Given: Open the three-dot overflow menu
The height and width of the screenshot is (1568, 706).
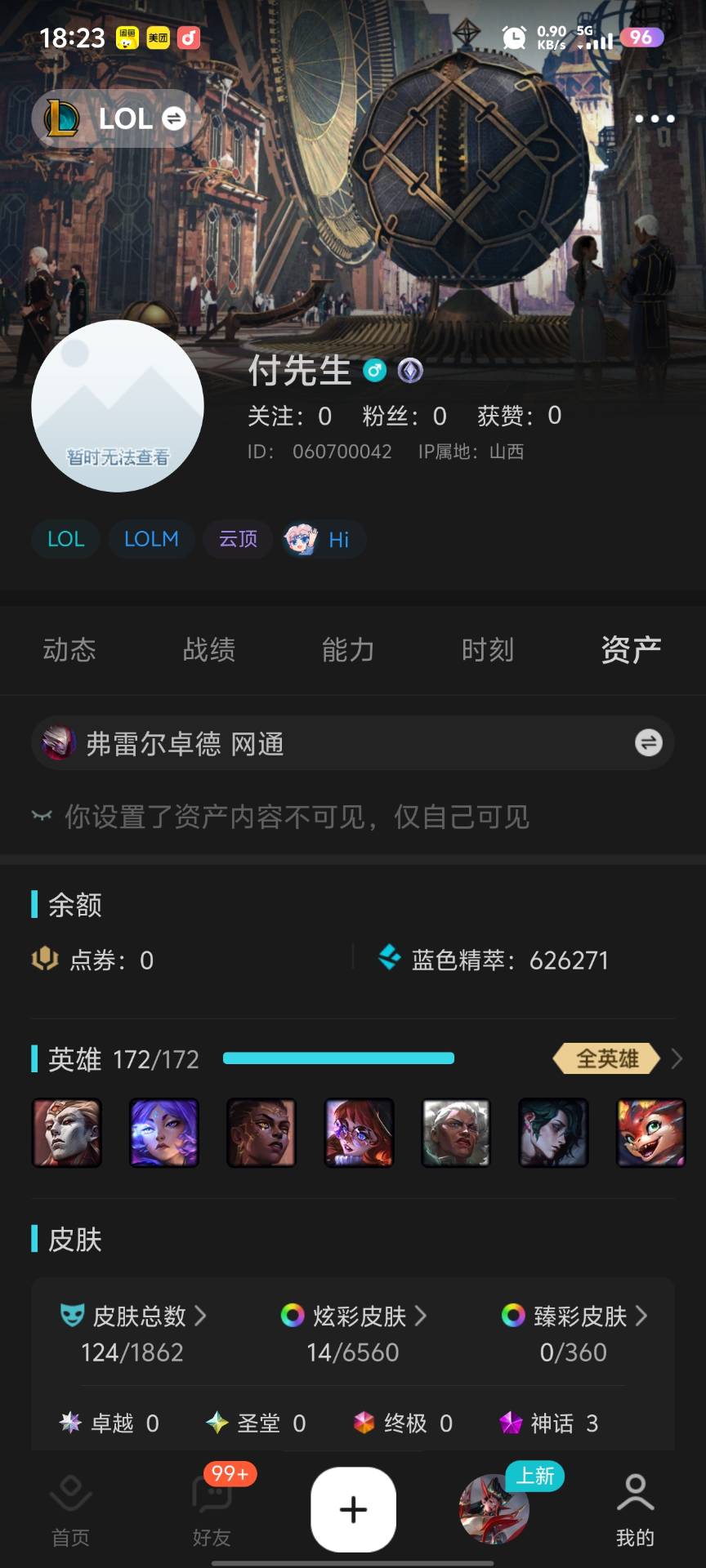Looking at the screenshot, I should pyautogui.click(x=655, y=118).
